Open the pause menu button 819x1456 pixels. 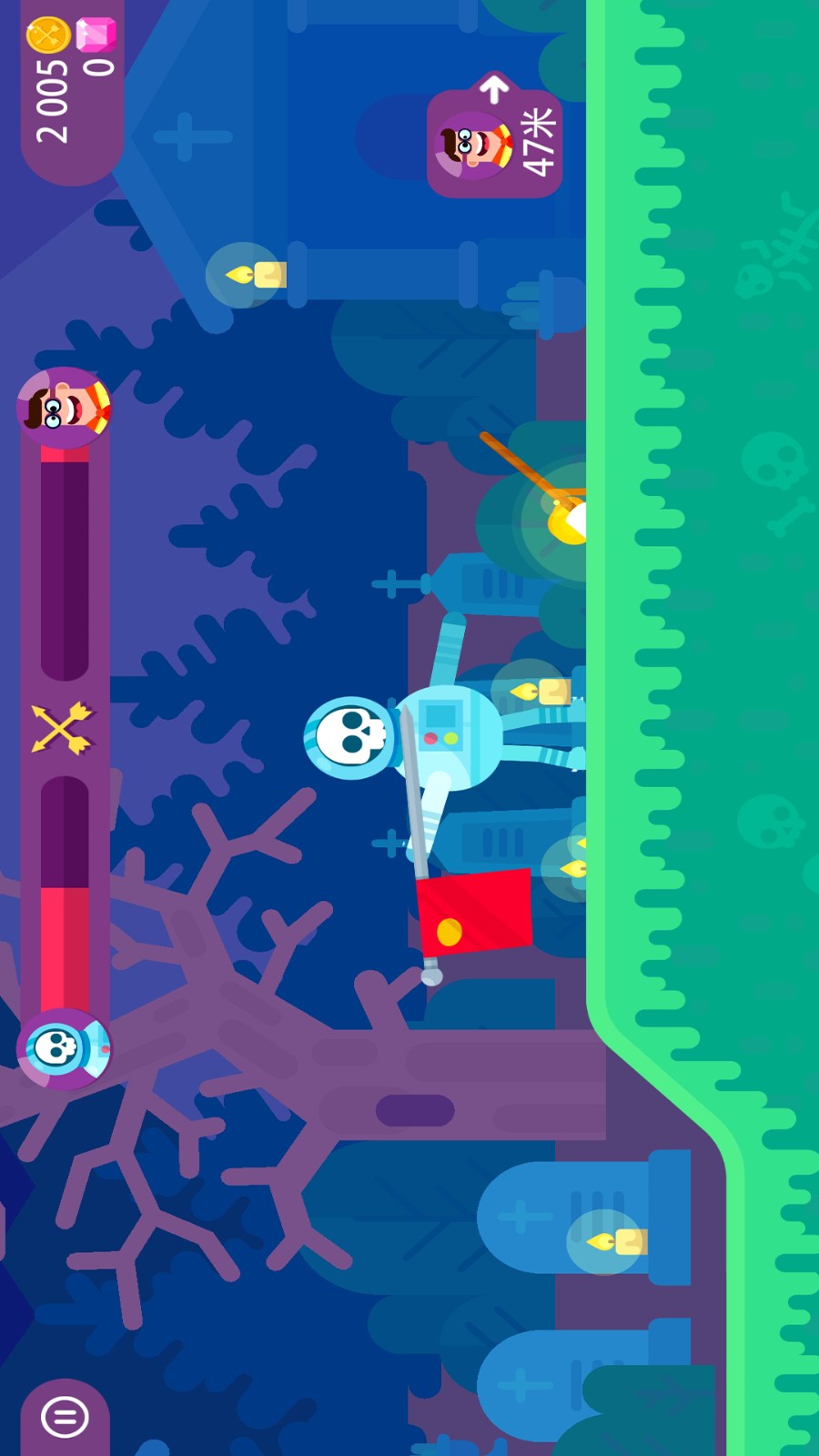65,1416
